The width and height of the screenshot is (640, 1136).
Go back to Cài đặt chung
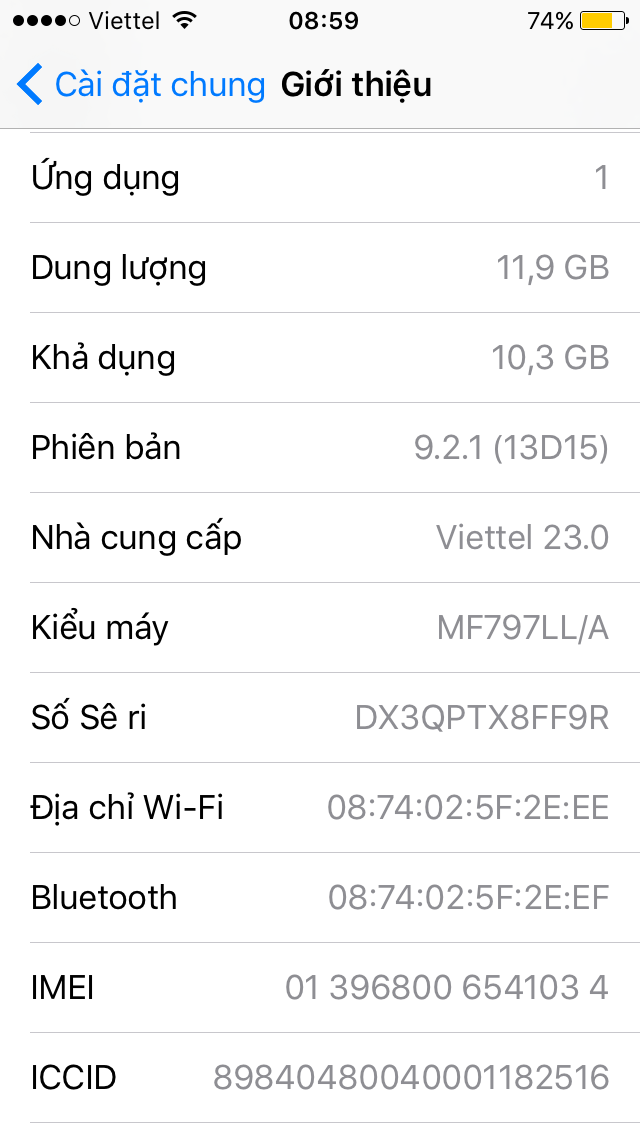coord(141,85)
